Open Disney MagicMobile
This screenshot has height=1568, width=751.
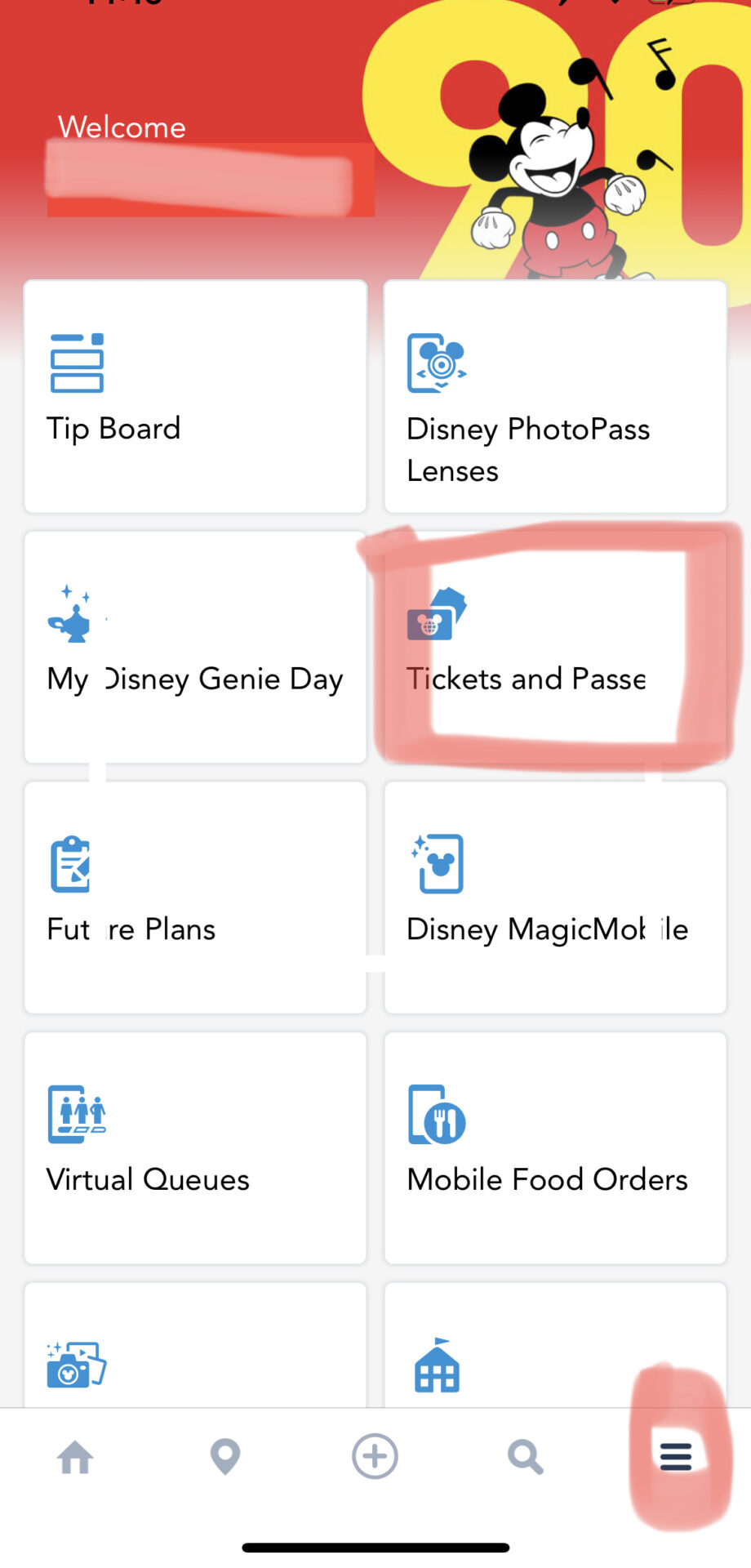(555, 898)
